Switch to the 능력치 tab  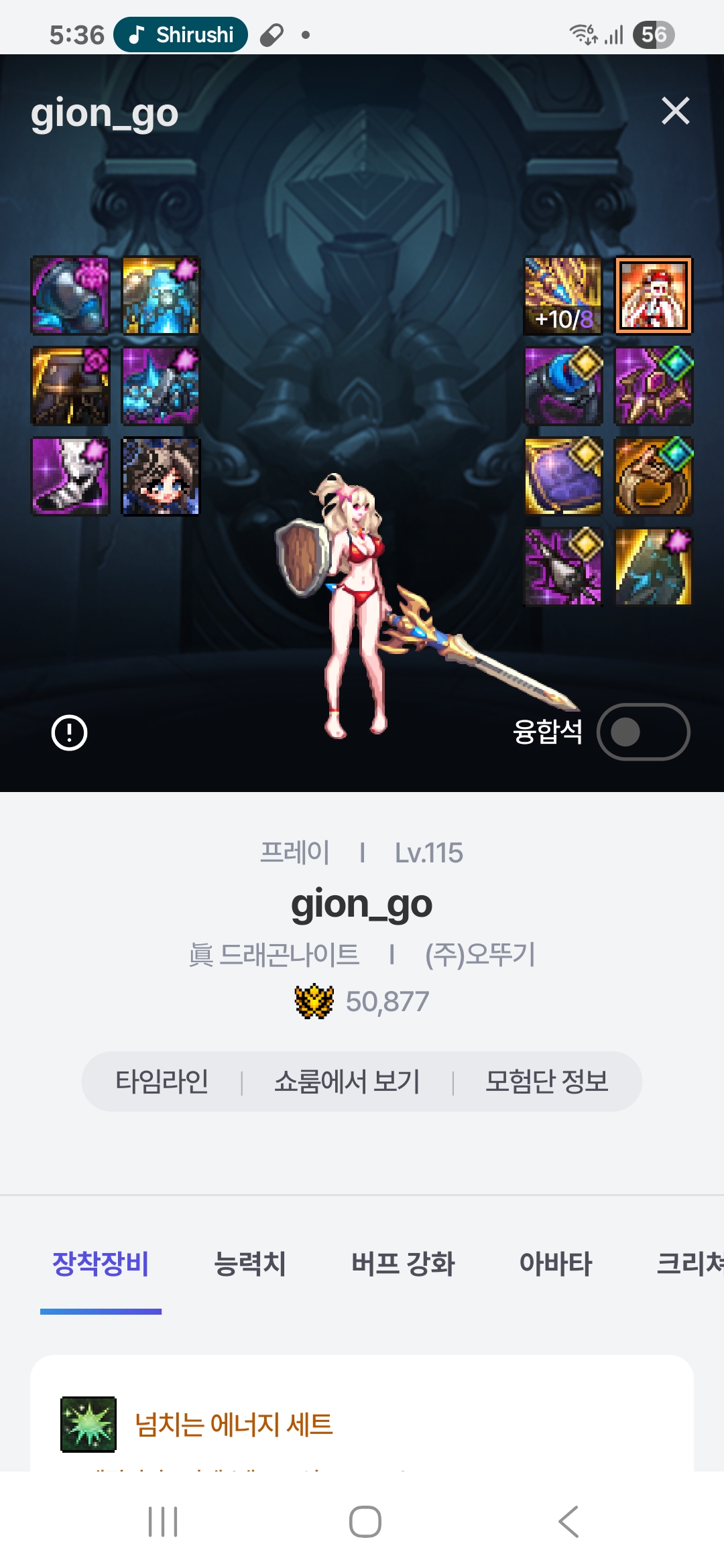click(249, 1264)
